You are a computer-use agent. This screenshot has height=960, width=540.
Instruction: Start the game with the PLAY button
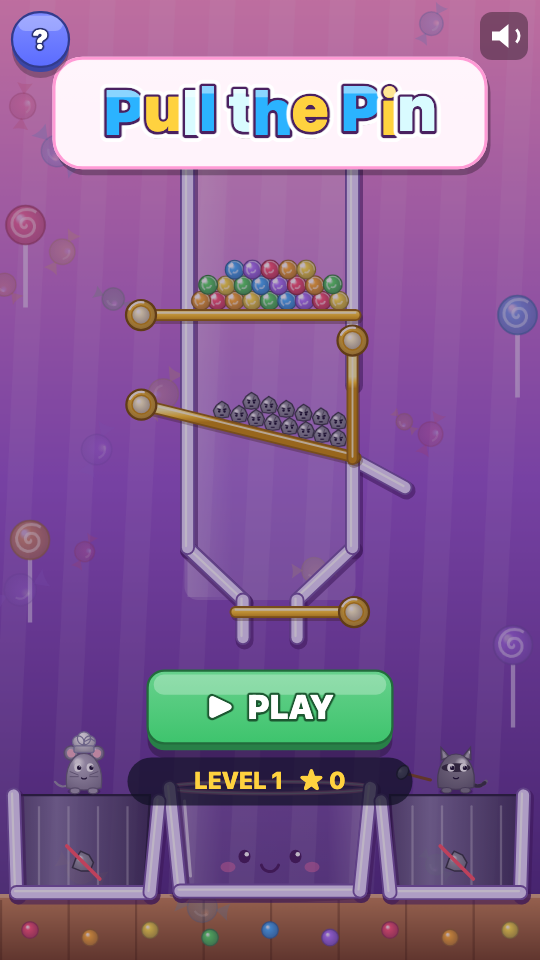click(270, 708)
